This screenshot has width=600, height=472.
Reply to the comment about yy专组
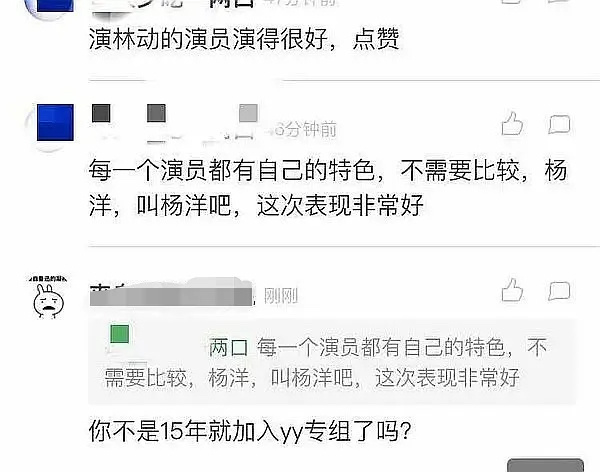point(559,291)
